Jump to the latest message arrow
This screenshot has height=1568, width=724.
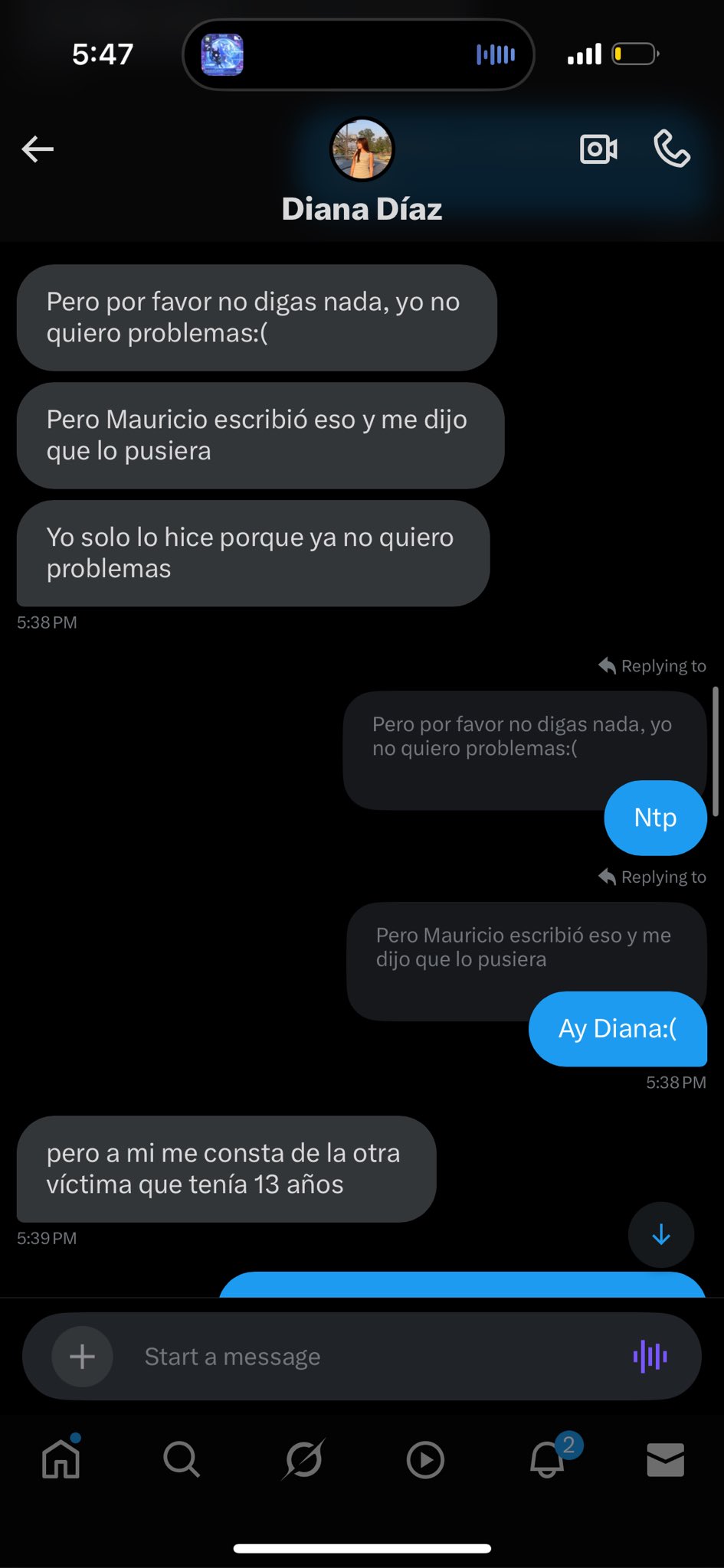(x=661, y=1234)
